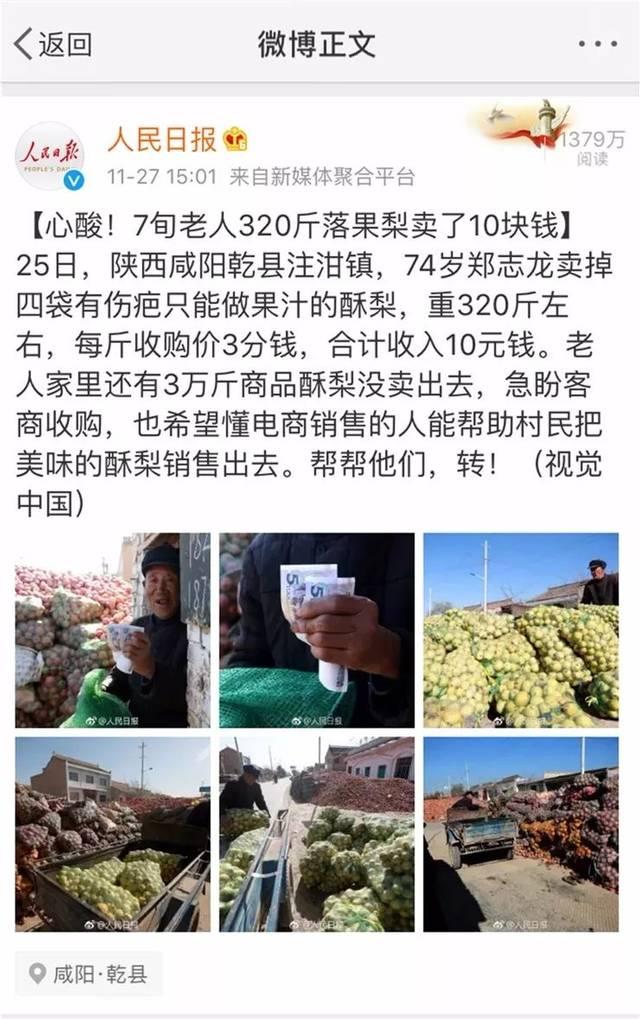Image resolution: width=640 pixels, height=1019 pixels.
Task: View photo of man beside pear sacks
Action: point(317,834)
